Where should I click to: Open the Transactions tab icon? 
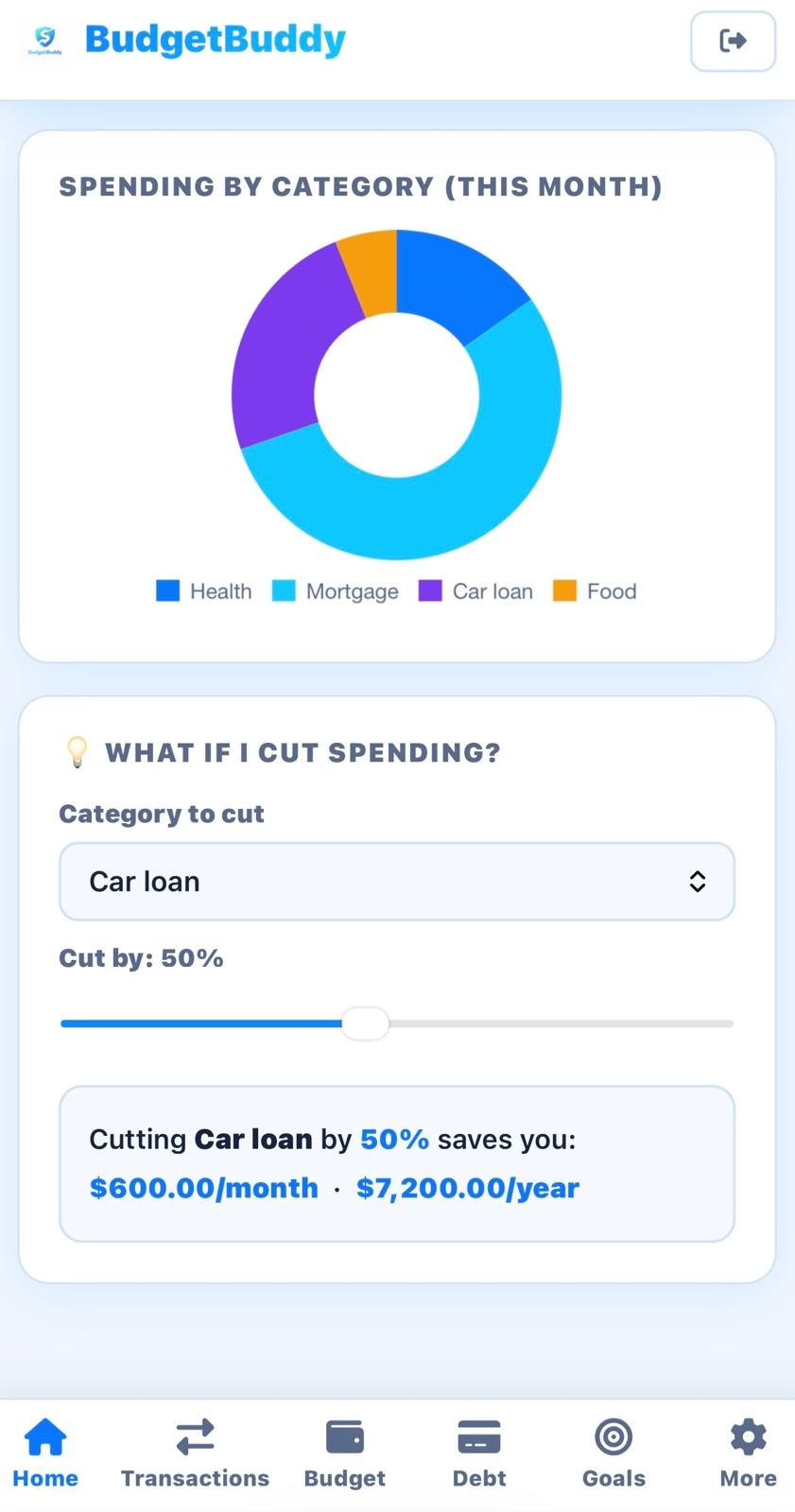[195, 1437]
